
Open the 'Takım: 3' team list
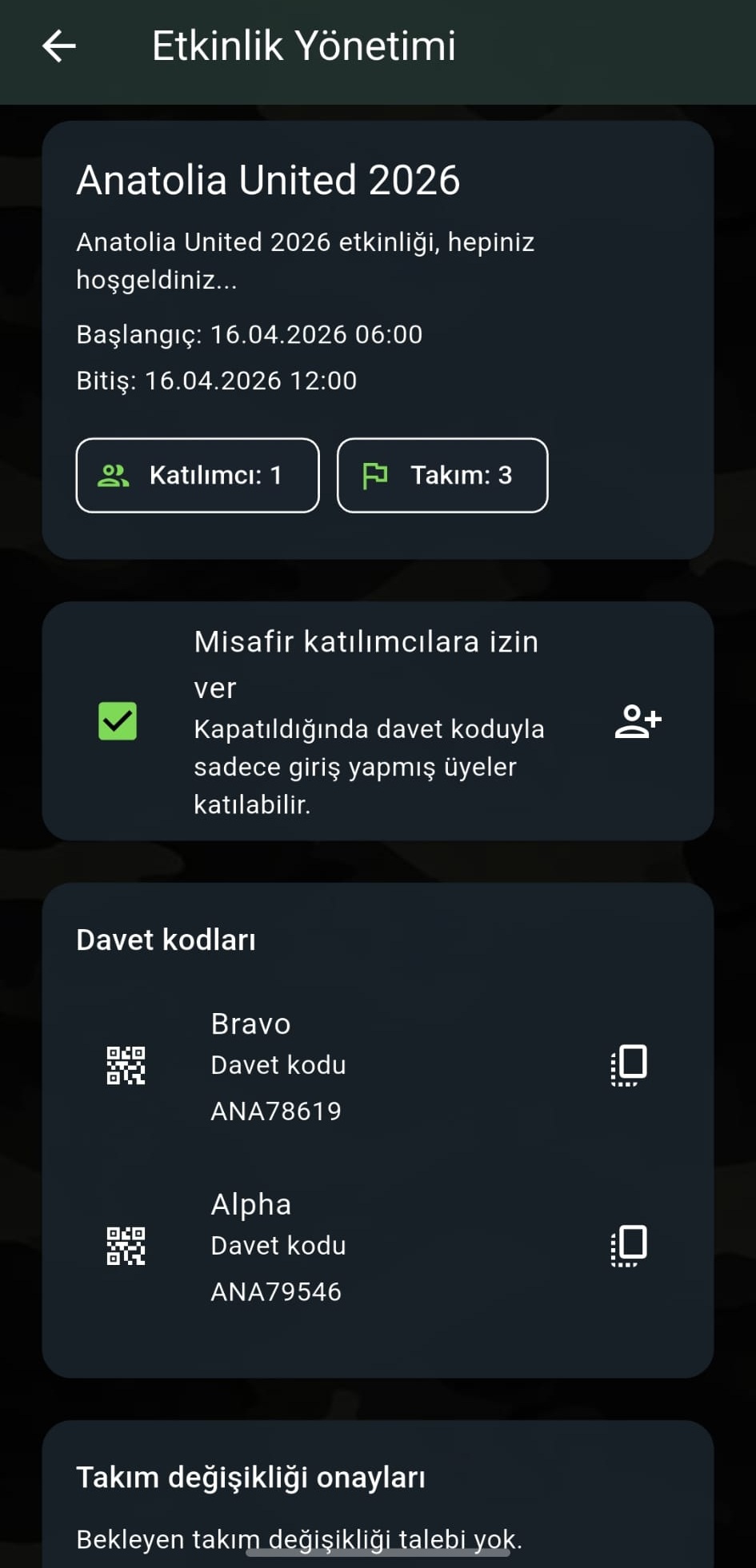click(442, 475)
